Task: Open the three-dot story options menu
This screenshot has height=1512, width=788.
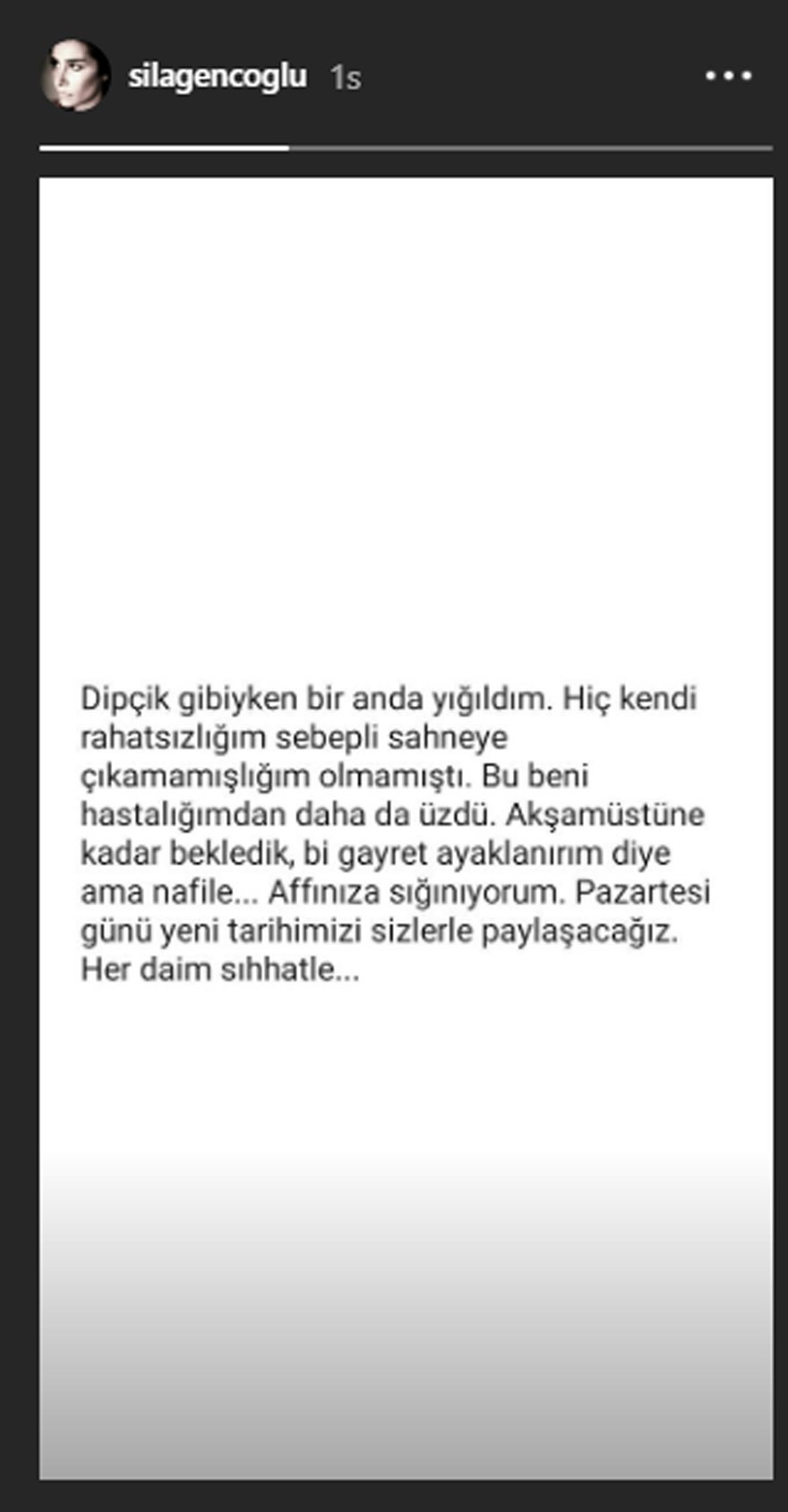Action: 728,77
